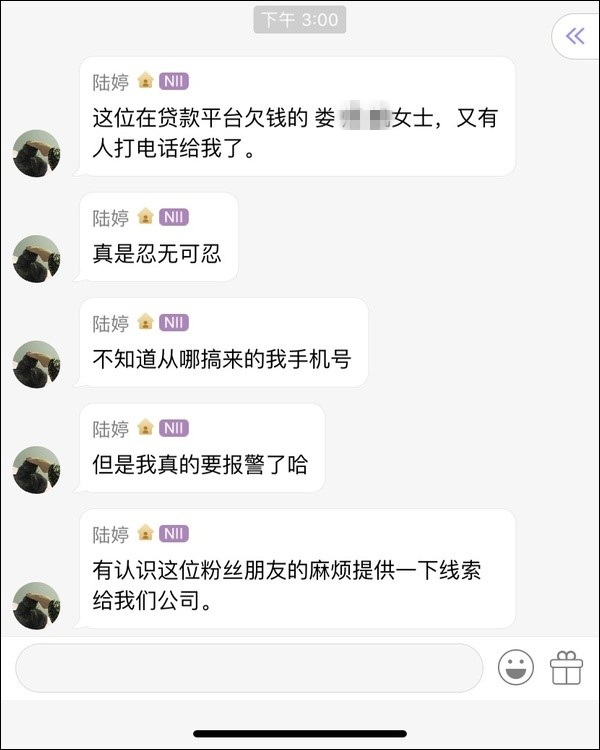Image resolution: width=600 pixels, height=750 pixels.
Task: Open the gift icon
Action: point(566,668)
